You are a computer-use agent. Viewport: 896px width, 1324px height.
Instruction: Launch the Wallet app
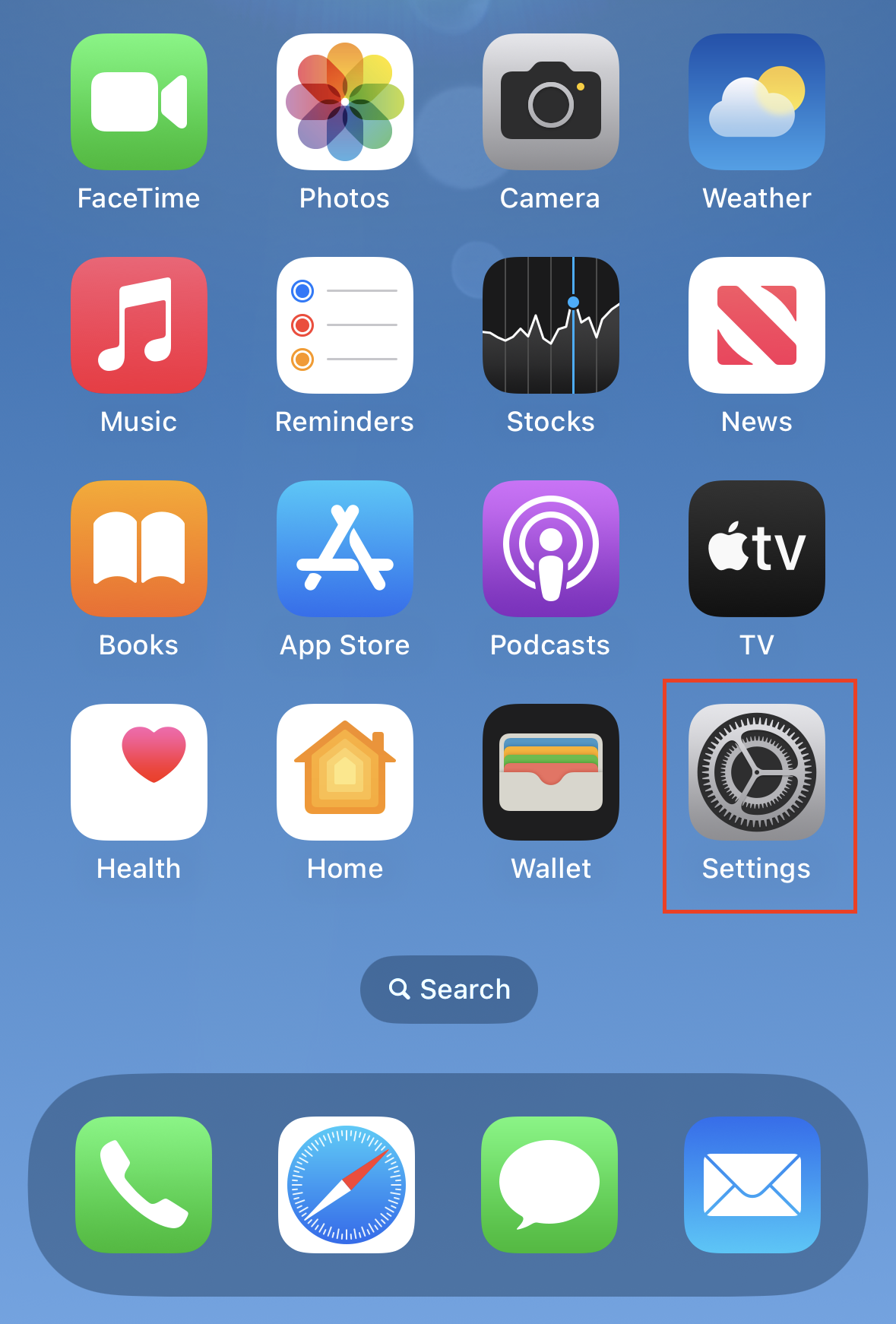click(x=551, y=772)
